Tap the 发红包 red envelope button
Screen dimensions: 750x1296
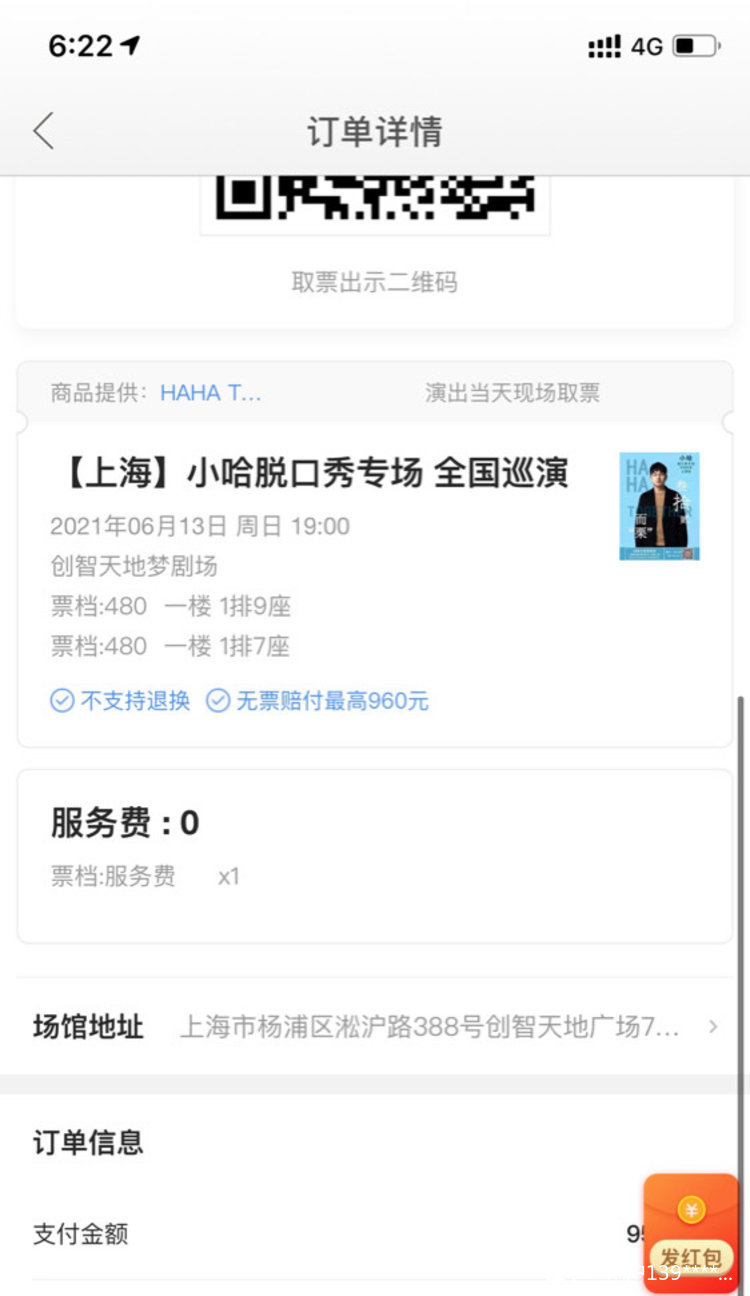[691, 1232]
